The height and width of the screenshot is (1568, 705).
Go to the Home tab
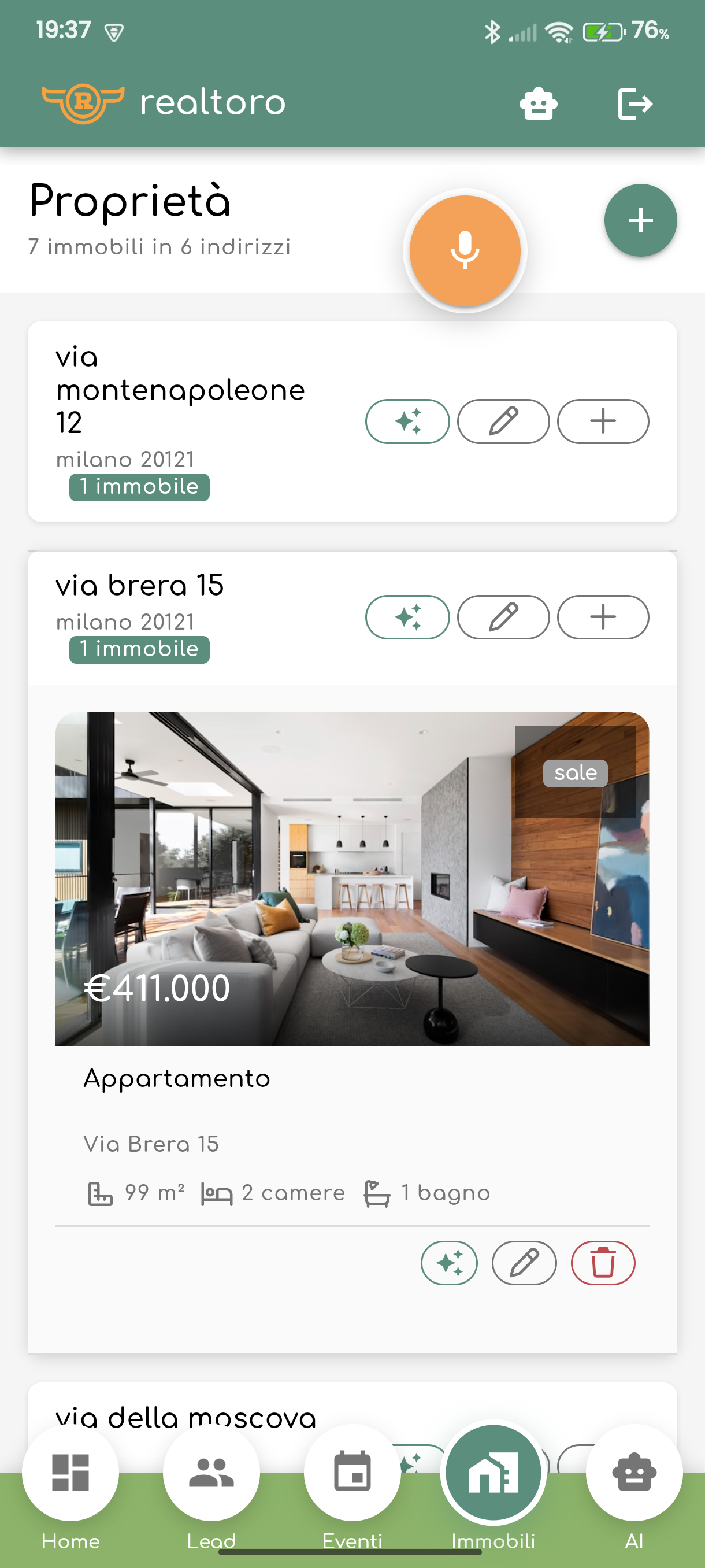tap(70, 1473)
